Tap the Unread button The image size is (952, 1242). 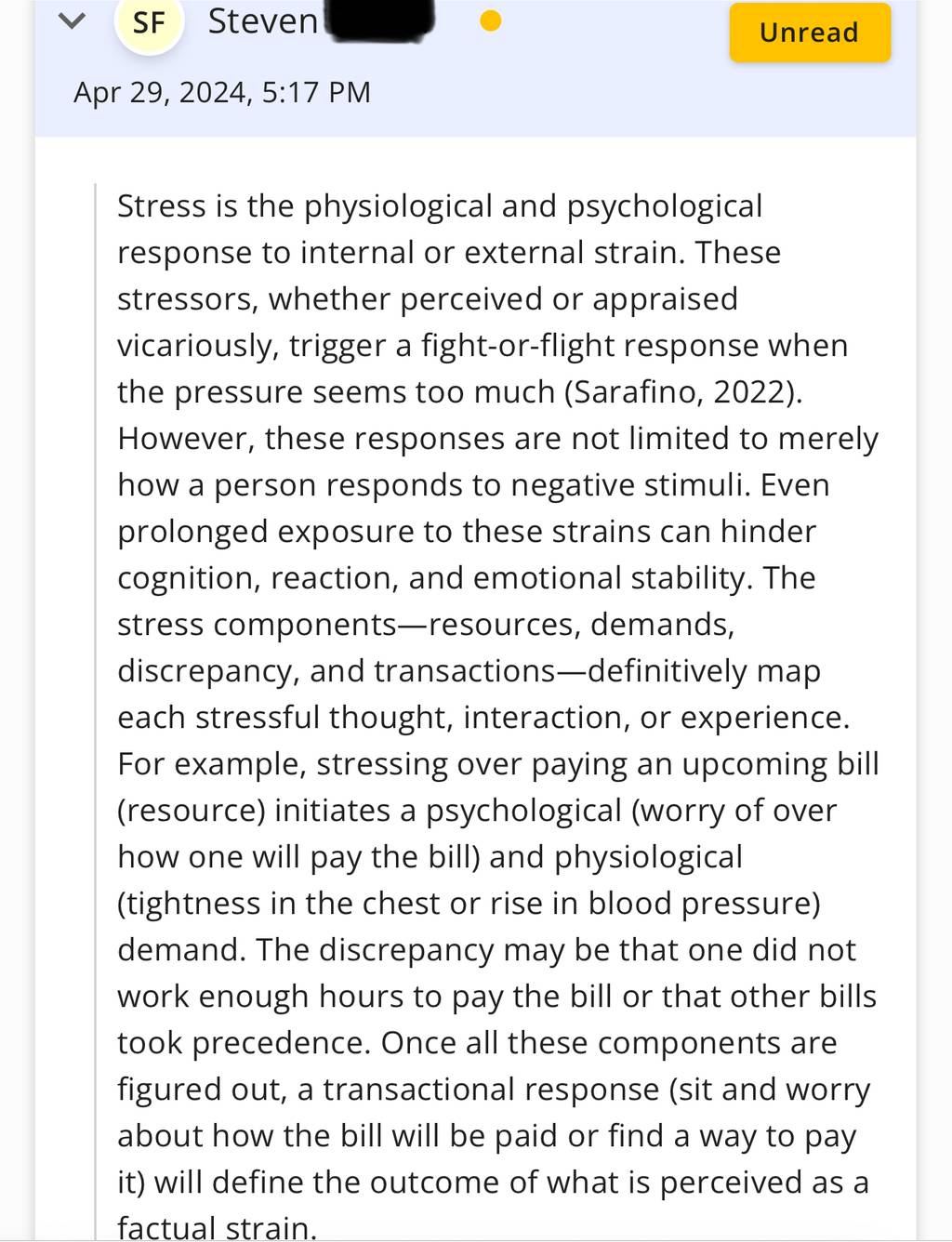click(810, 33)
